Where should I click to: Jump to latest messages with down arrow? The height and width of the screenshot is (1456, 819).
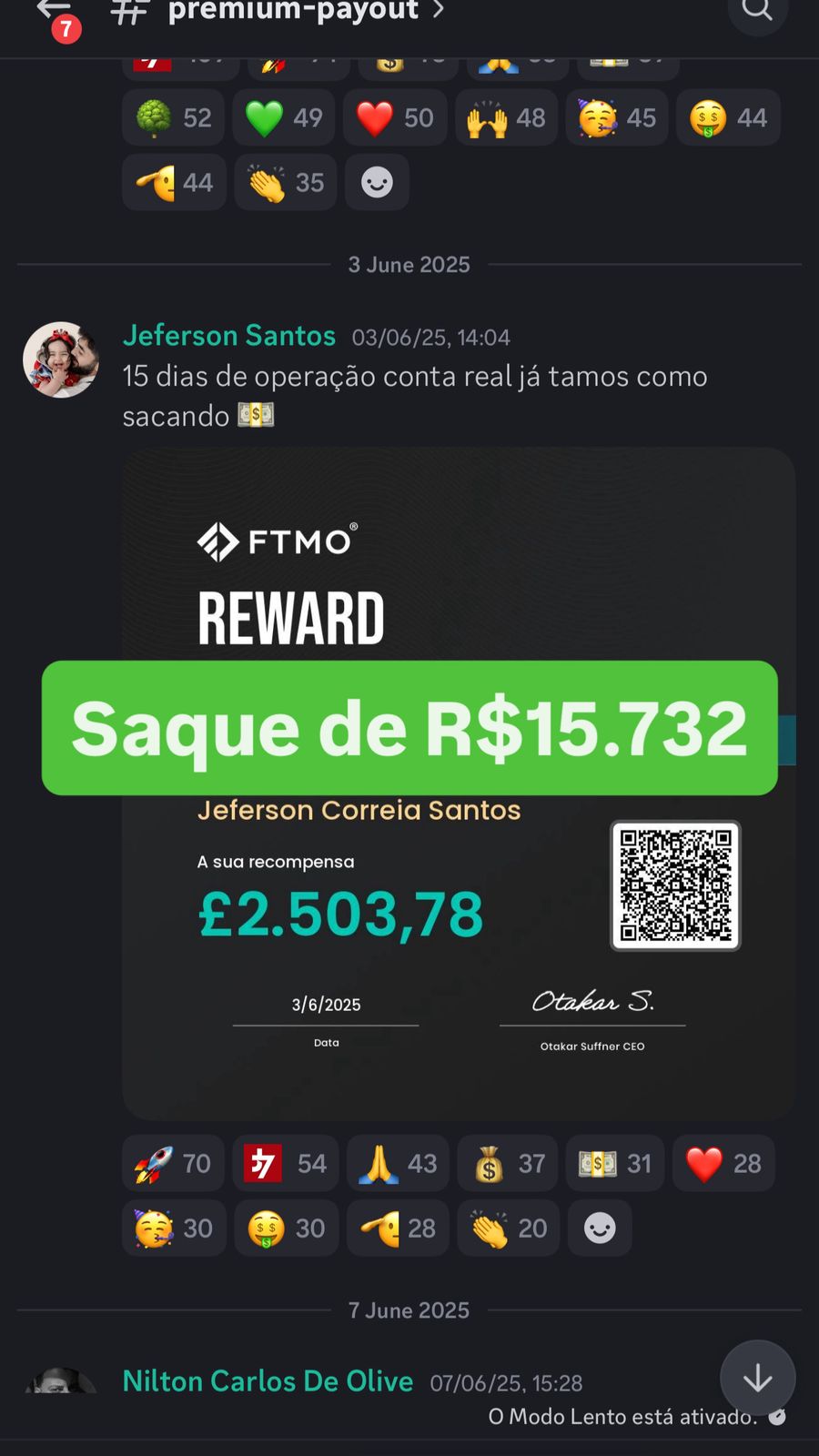click(757, 1379)
